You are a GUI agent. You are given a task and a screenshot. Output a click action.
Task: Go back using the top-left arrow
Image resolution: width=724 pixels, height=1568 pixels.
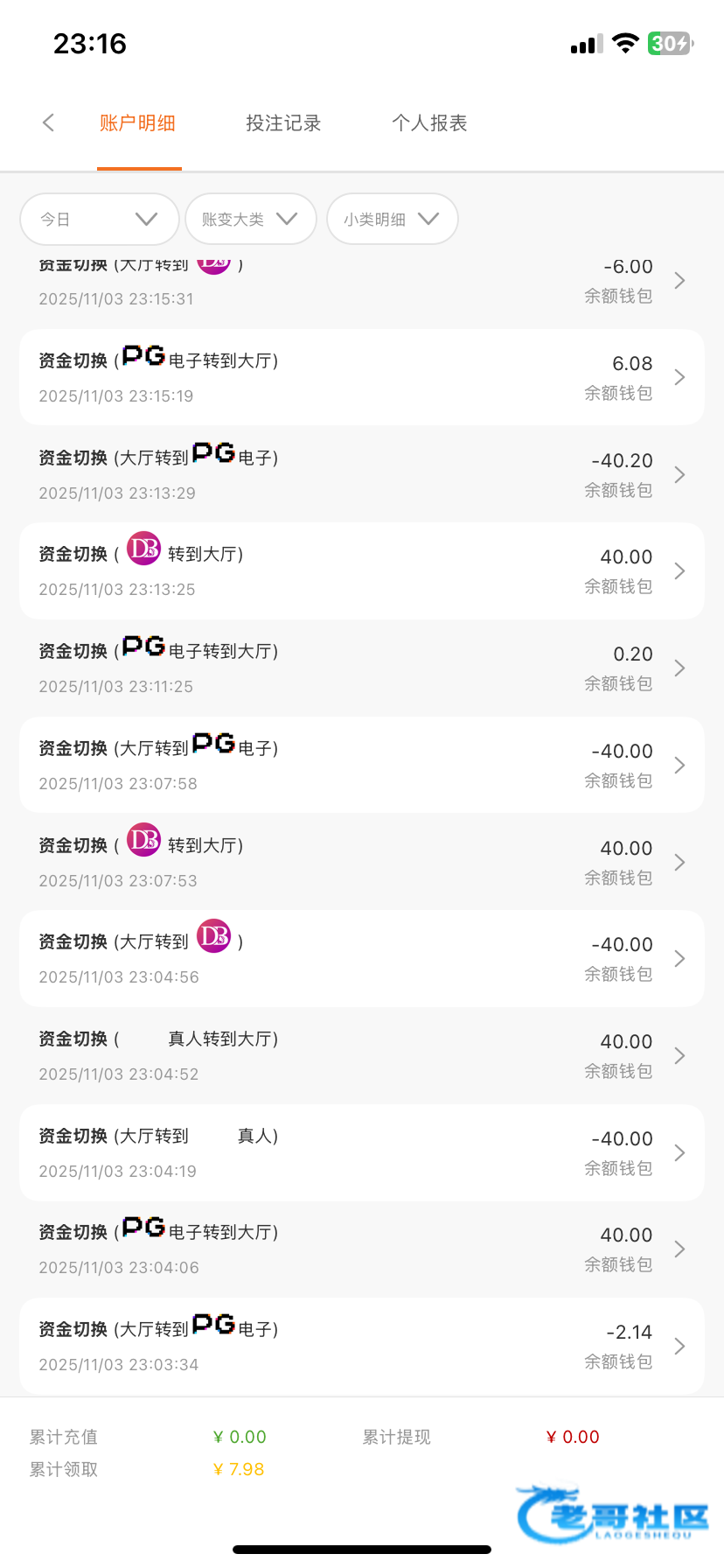[49, 123]
